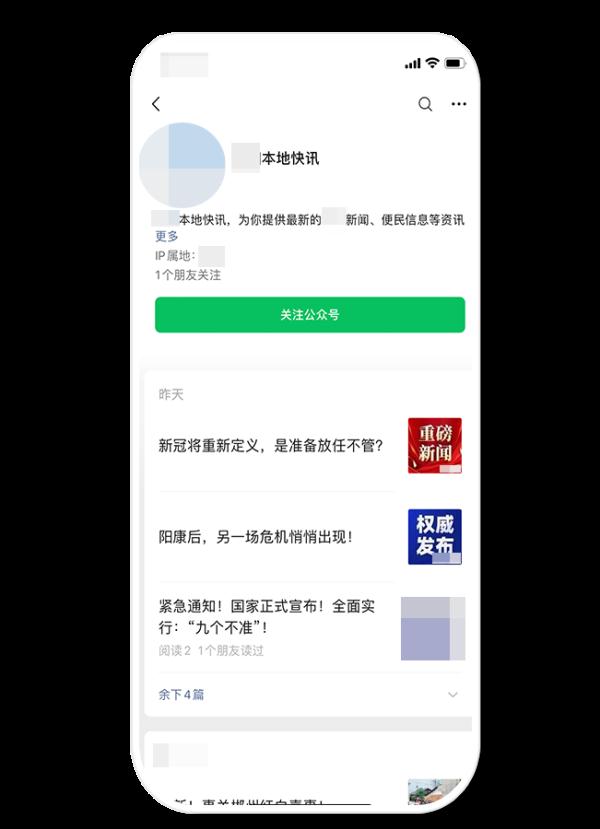600x829 pixels.
Task: Tap the account avatar picture
Action: (x=182, y=165)
